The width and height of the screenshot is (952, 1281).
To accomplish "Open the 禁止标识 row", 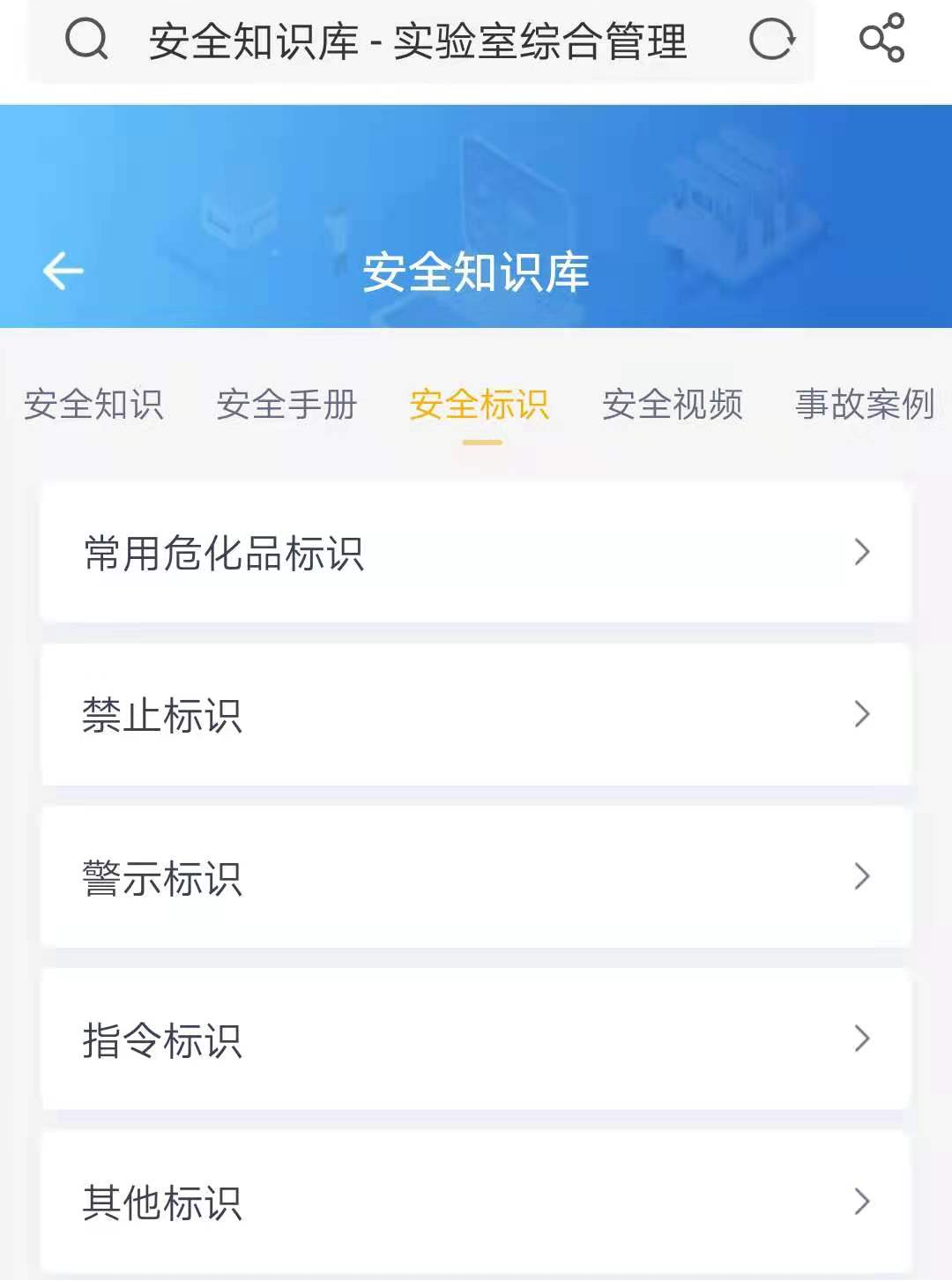I will tap(476, 715).
